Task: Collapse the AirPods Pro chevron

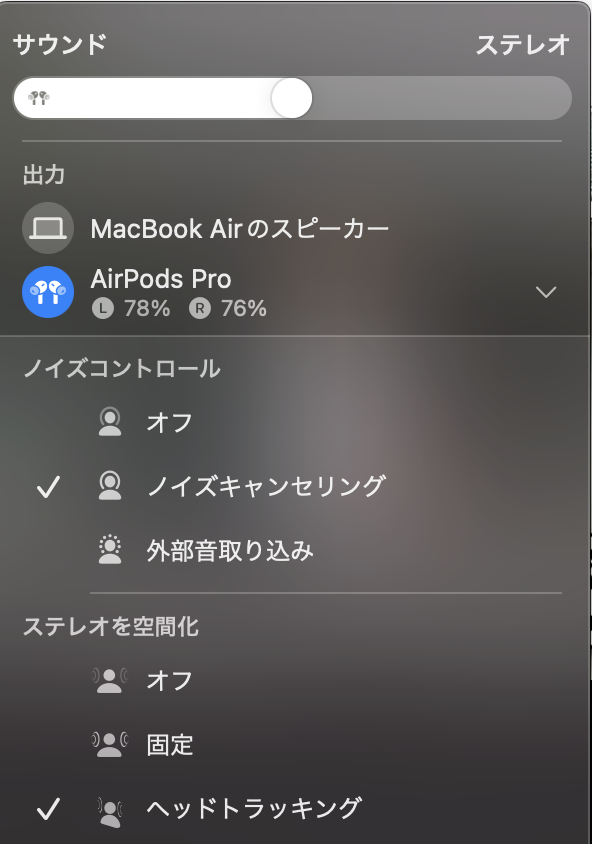Action: coord(546,292)
